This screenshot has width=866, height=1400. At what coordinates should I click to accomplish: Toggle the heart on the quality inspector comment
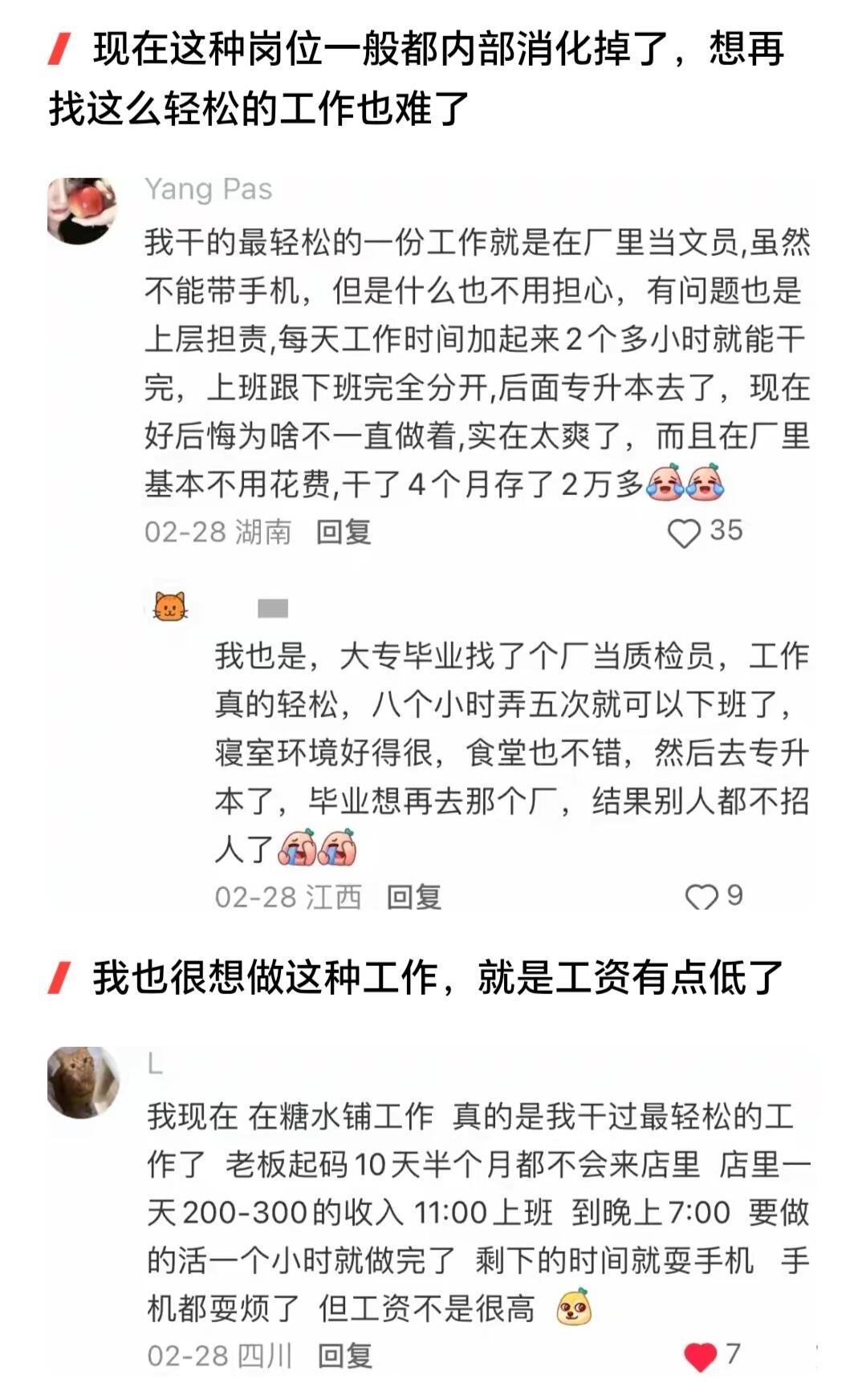click(702, 898)
